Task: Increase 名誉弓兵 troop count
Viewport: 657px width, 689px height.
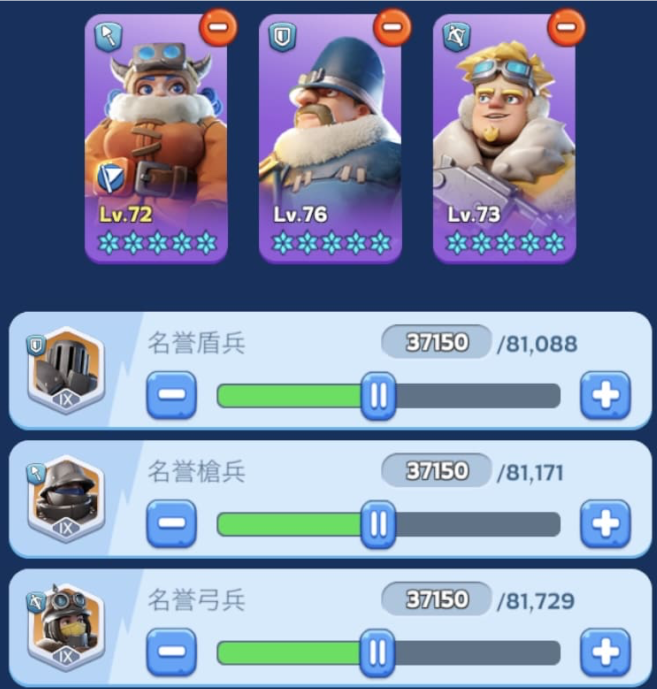Action: pyautogui.click(x=605, y=653)
